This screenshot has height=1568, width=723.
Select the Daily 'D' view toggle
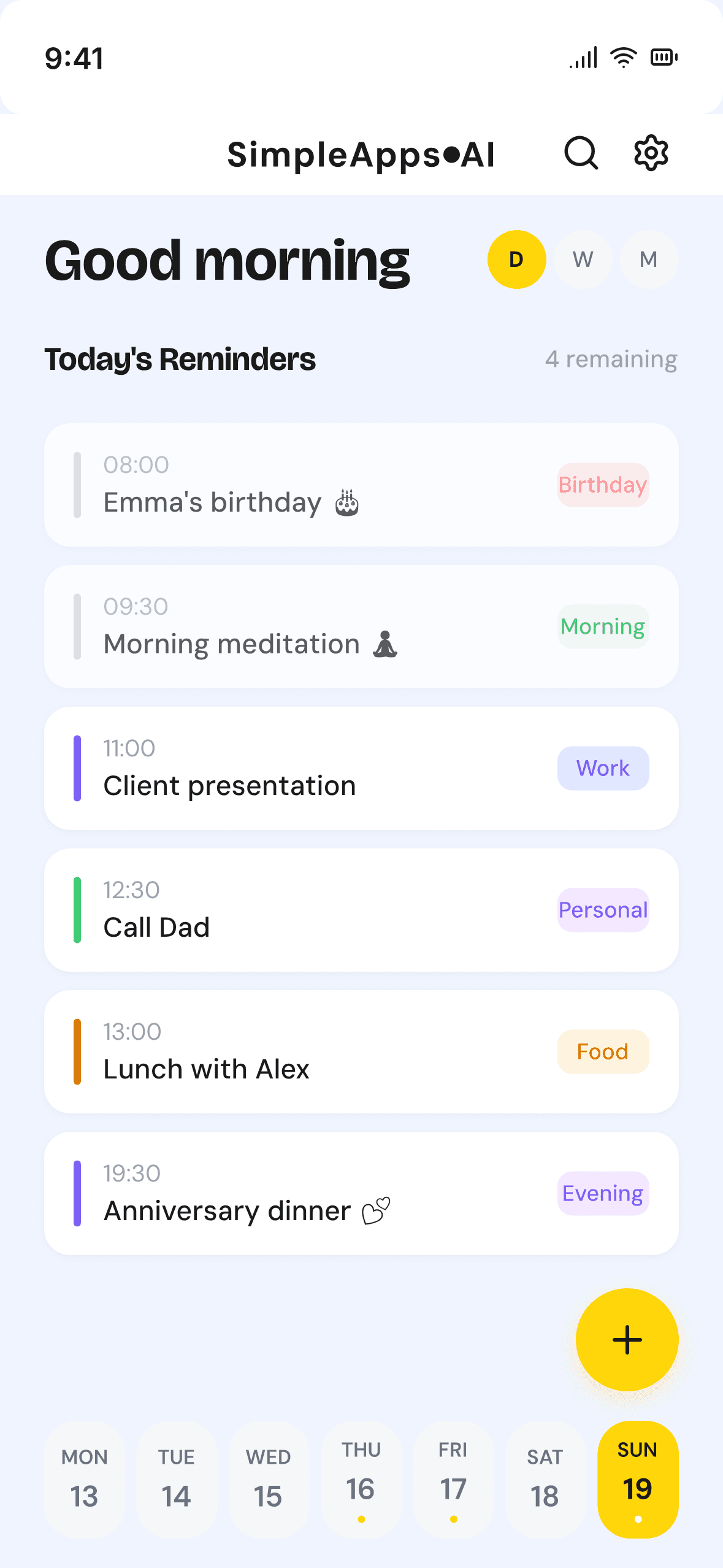coord(516,259)
